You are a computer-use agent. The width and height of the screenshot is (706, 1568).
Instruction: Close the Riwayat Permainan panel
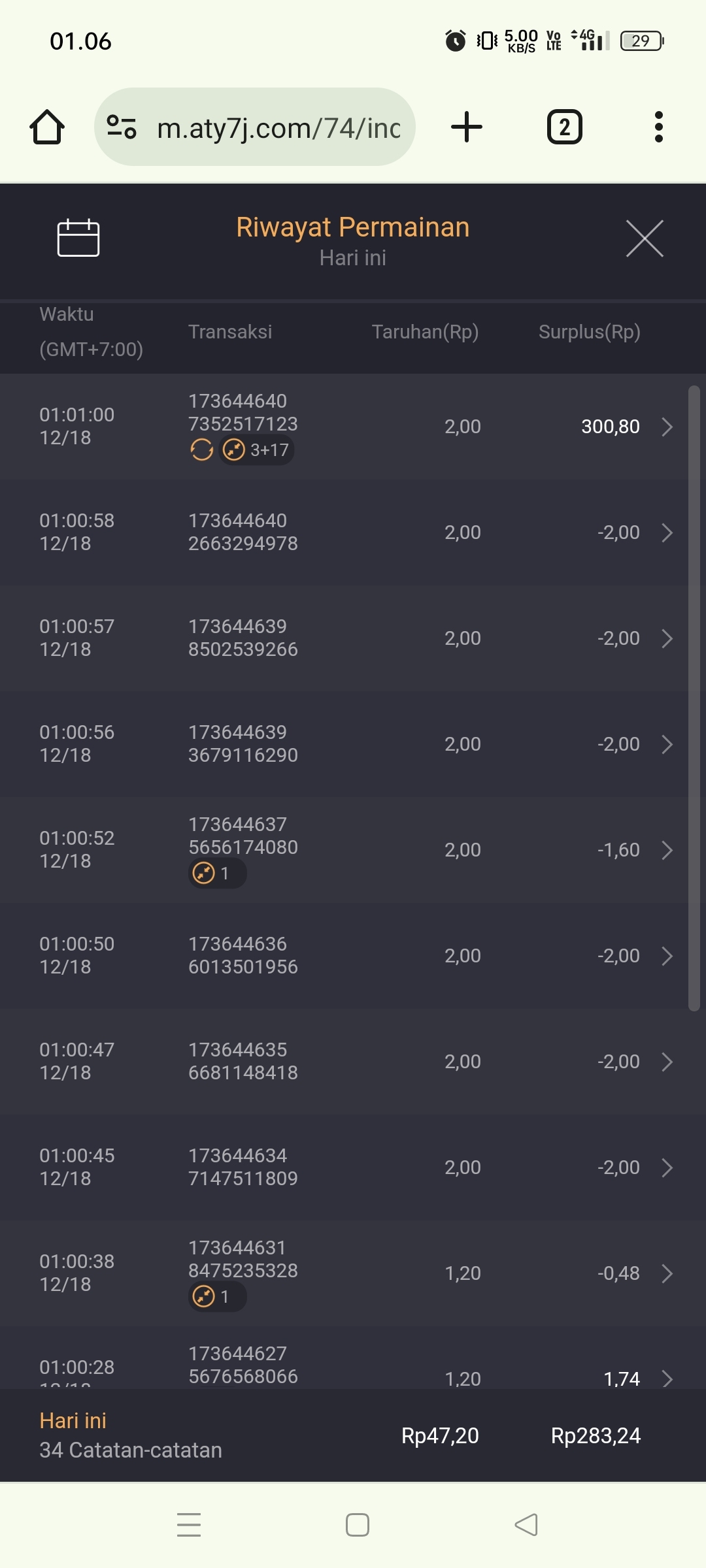[645, 238]
